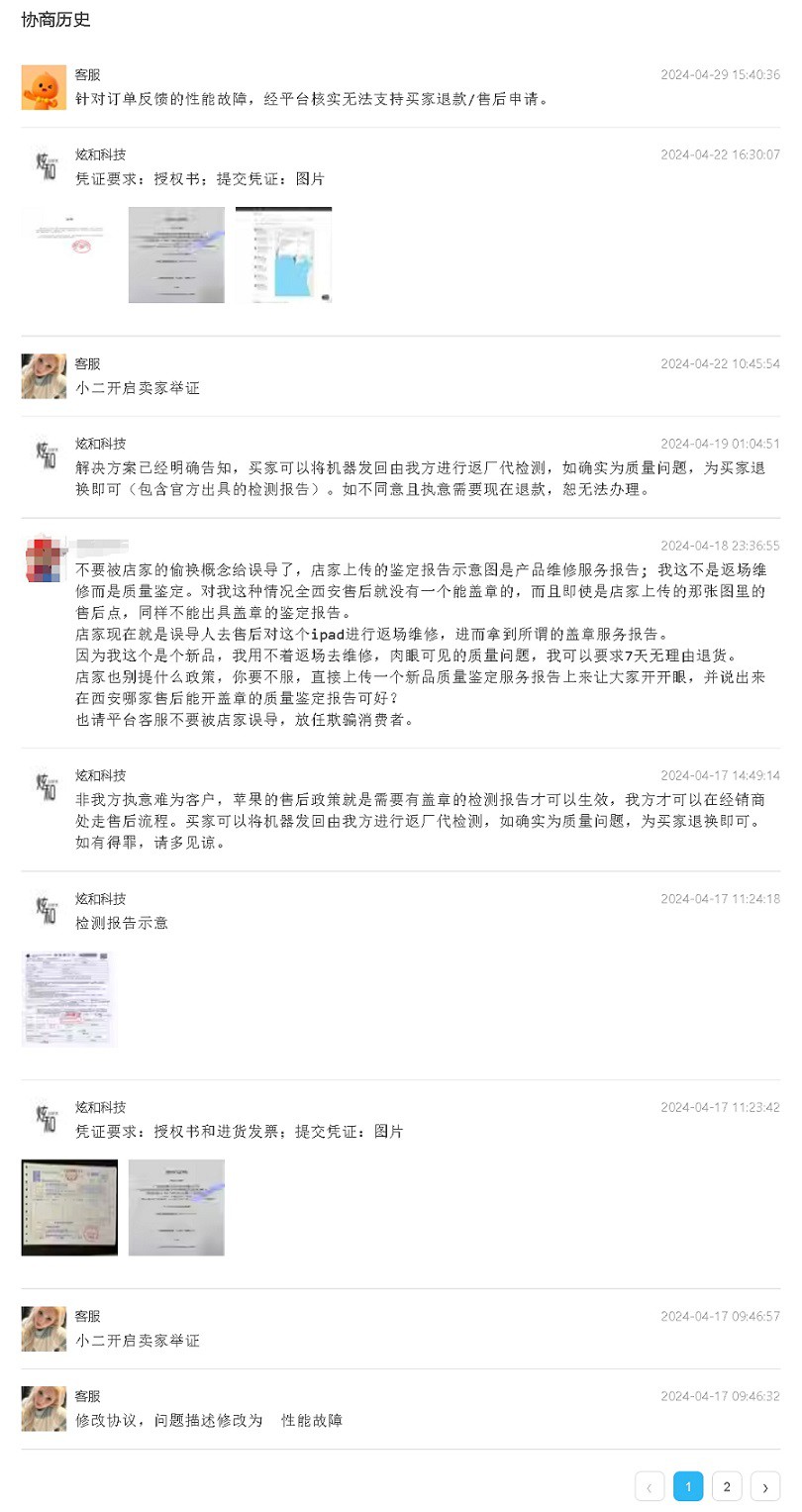Open first evidence image from 2024-04-22 16:30
The width and height of the screenshot is (802, 1512).
pos(69,254)
